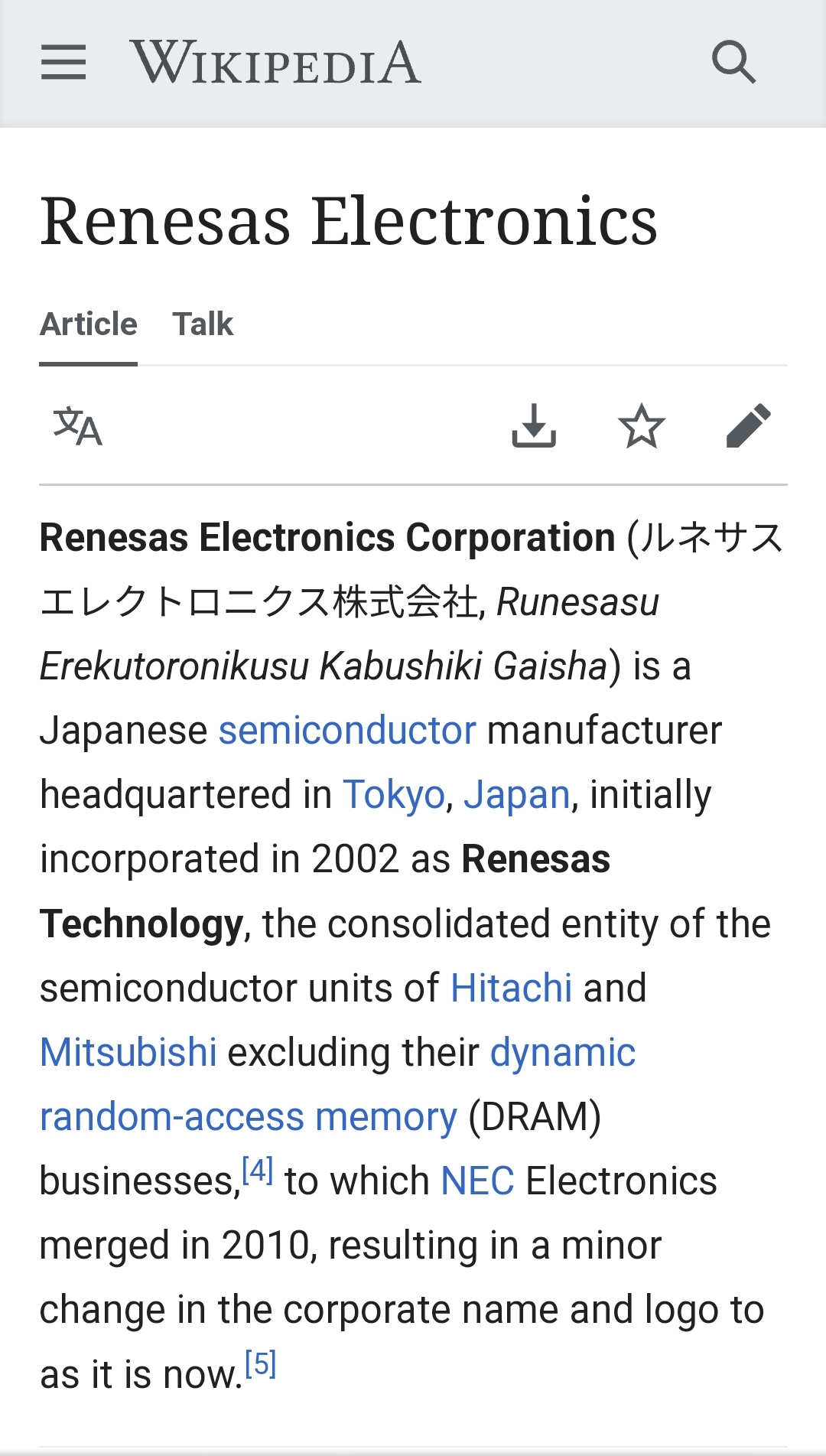826x1456 pixels.
Task: Open the Mitsubishi link
Action: click(128, 1052)
